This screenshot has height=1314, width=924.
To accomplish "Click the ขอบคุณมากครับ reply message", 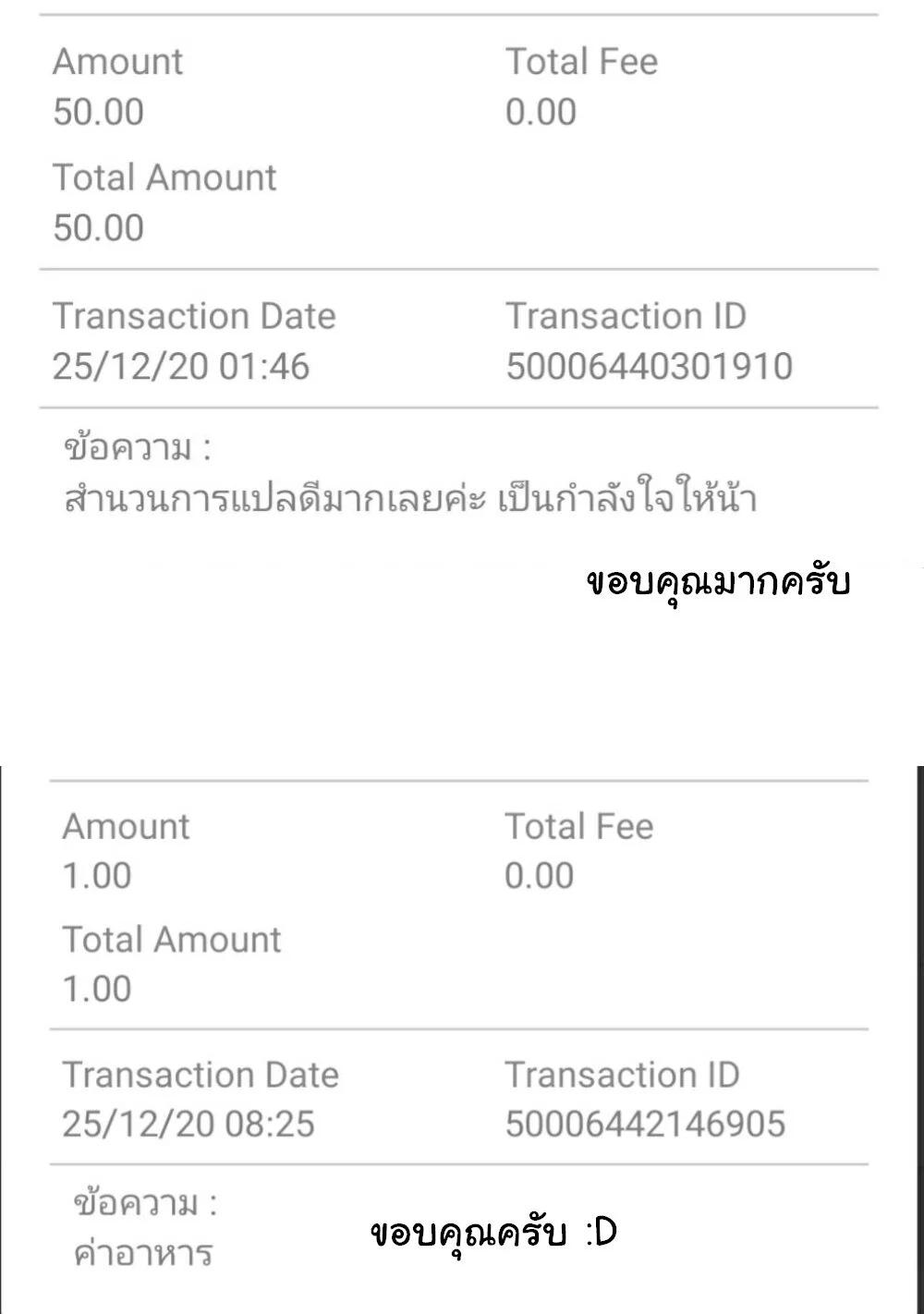I will [x=720, y=580].
